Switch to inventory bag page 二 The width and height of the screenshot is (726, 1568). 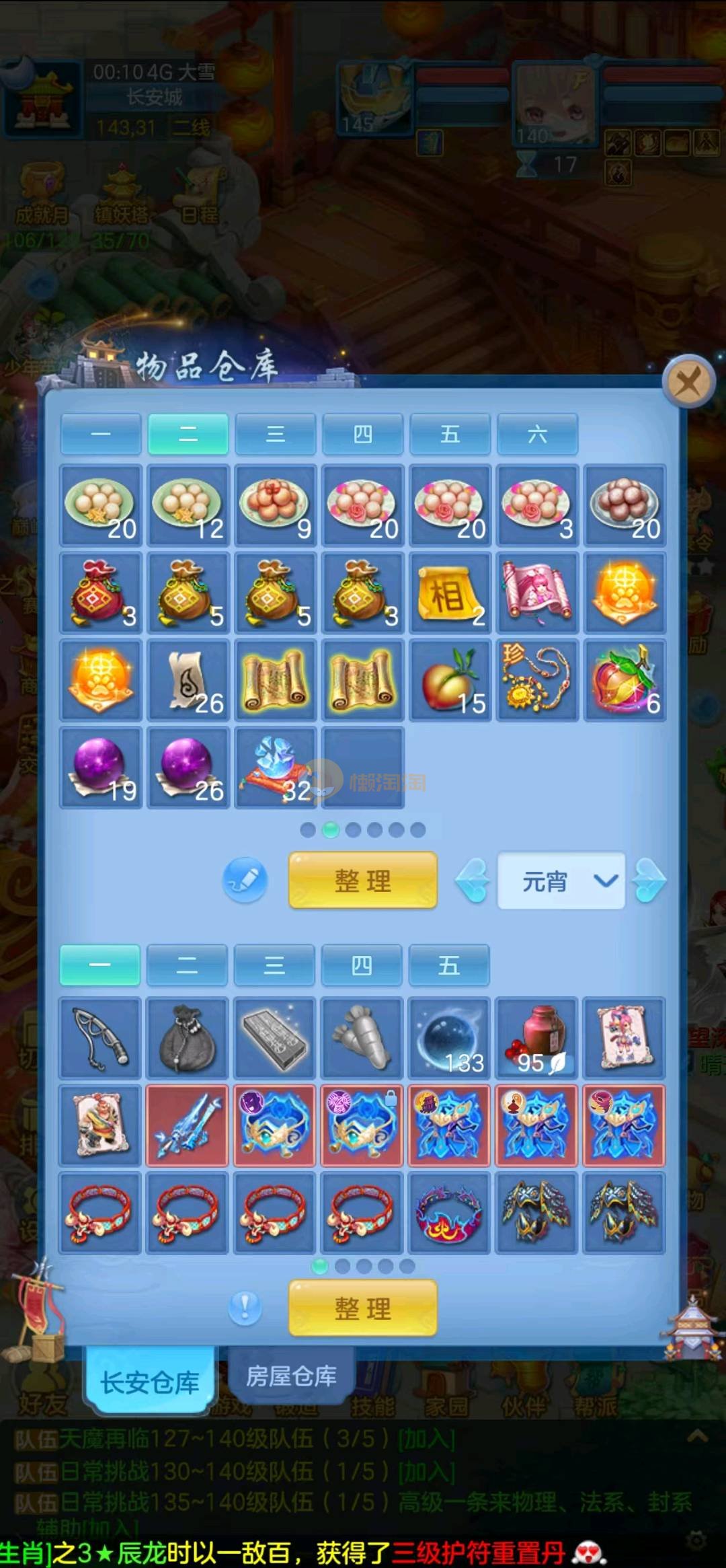pyautogui.click(x=187, y=966)
